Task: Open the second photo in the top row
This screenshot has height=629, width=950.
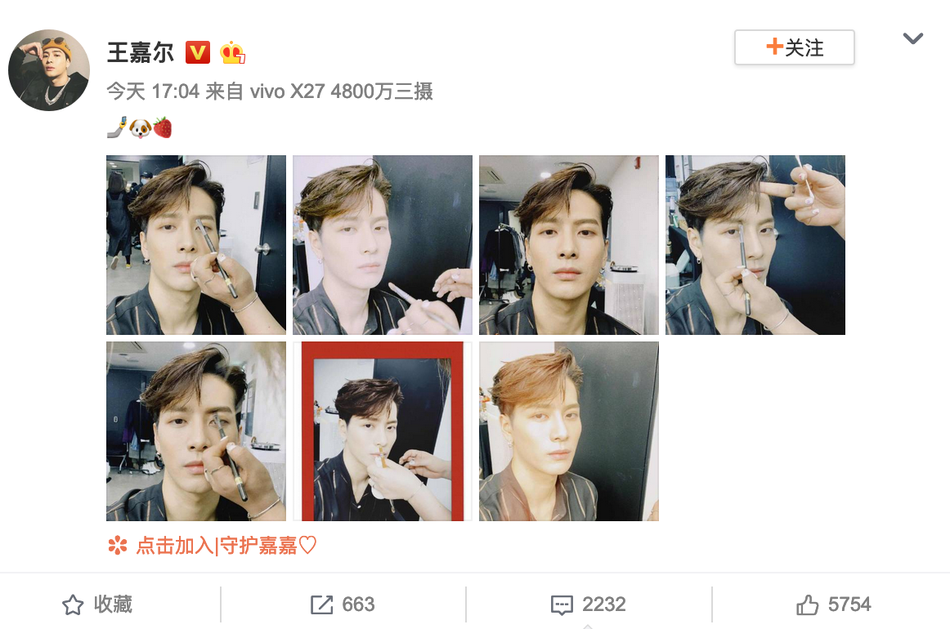Action: 382,245
